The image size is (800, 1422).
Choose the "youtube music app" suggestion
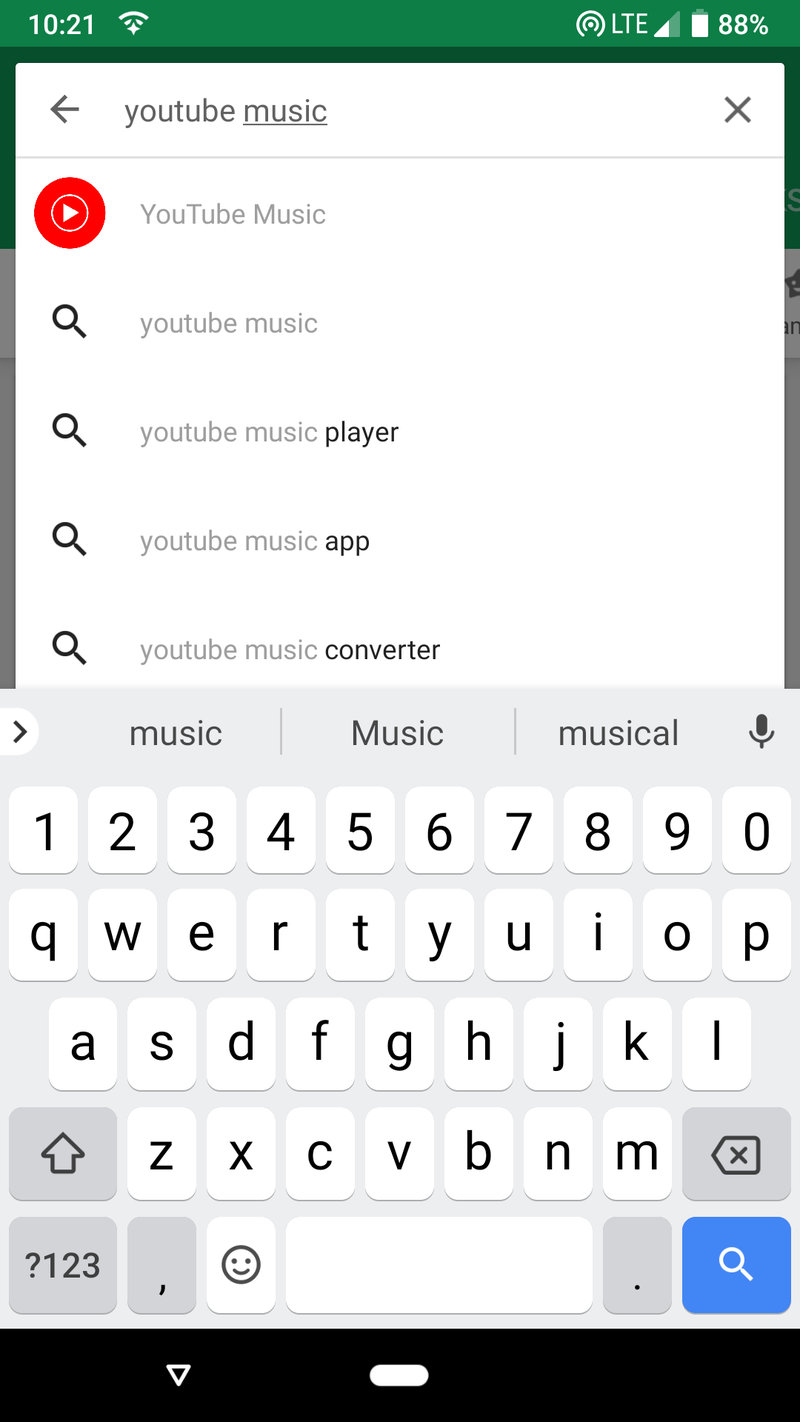tap(255, 540)
